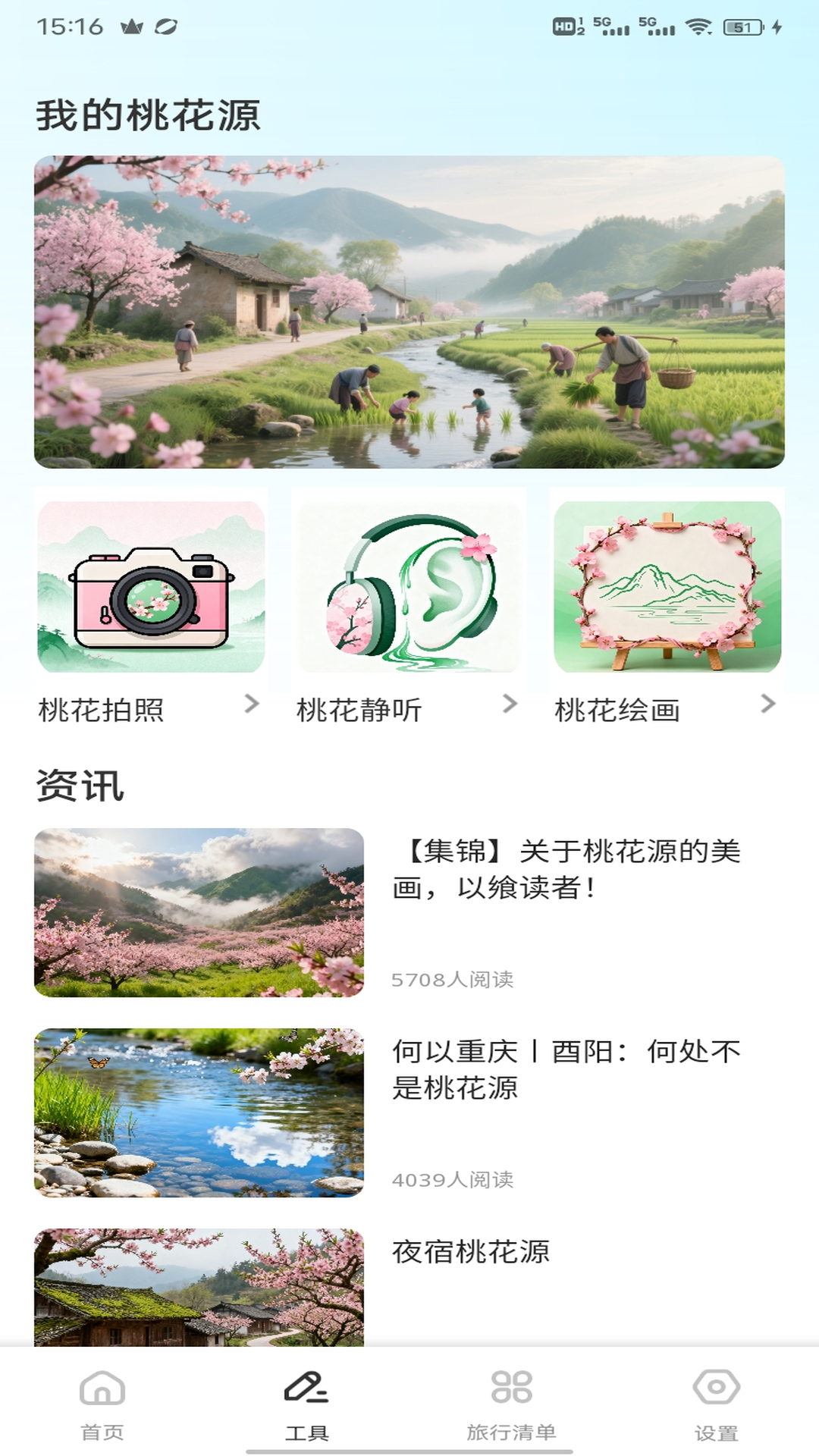Image resolution: width=819 pixels, height=1456 pixels.
Task: Open the 旅行清单 grid icon
Action: [512, 1402]
